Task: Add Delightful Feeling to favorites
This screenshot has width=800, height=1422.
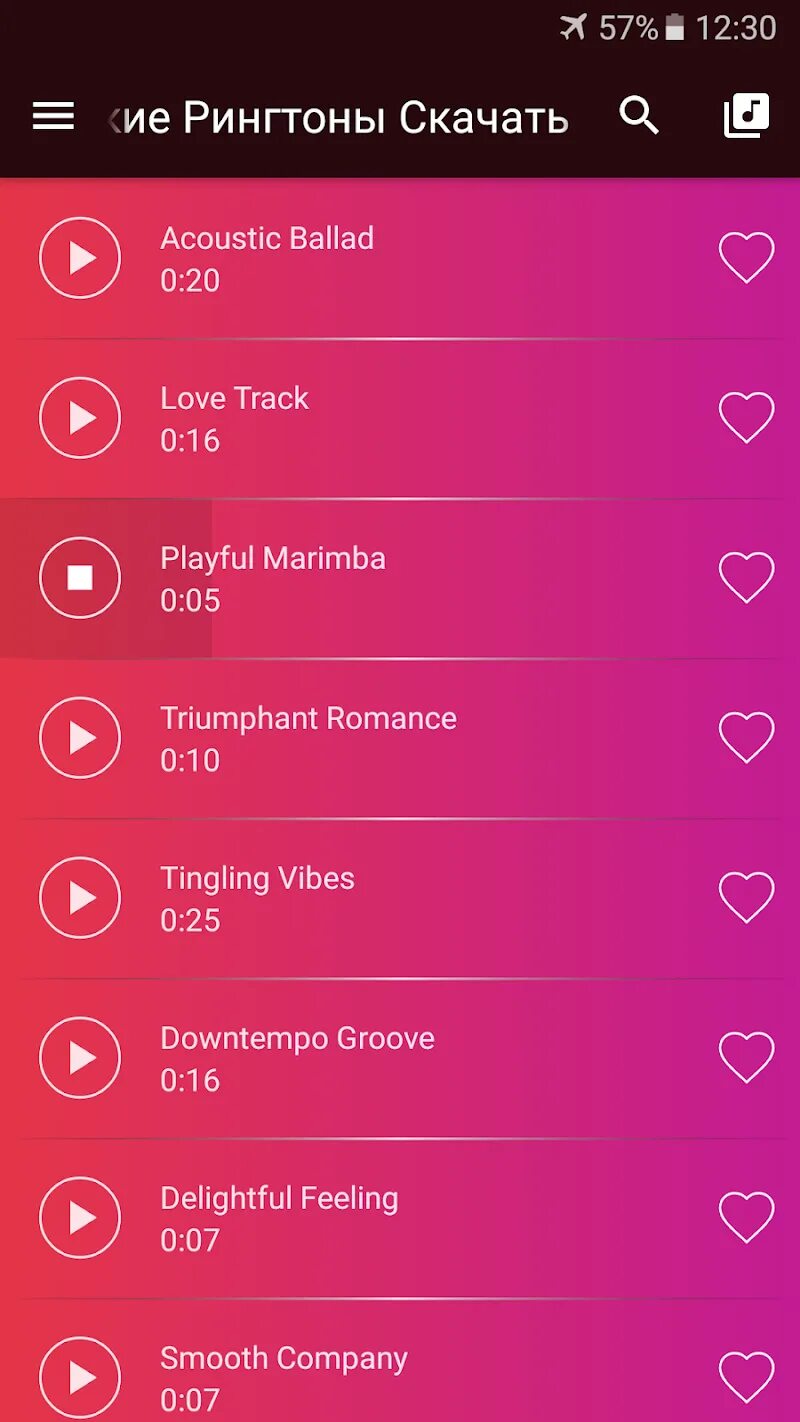Action: tap(746, 1218)
